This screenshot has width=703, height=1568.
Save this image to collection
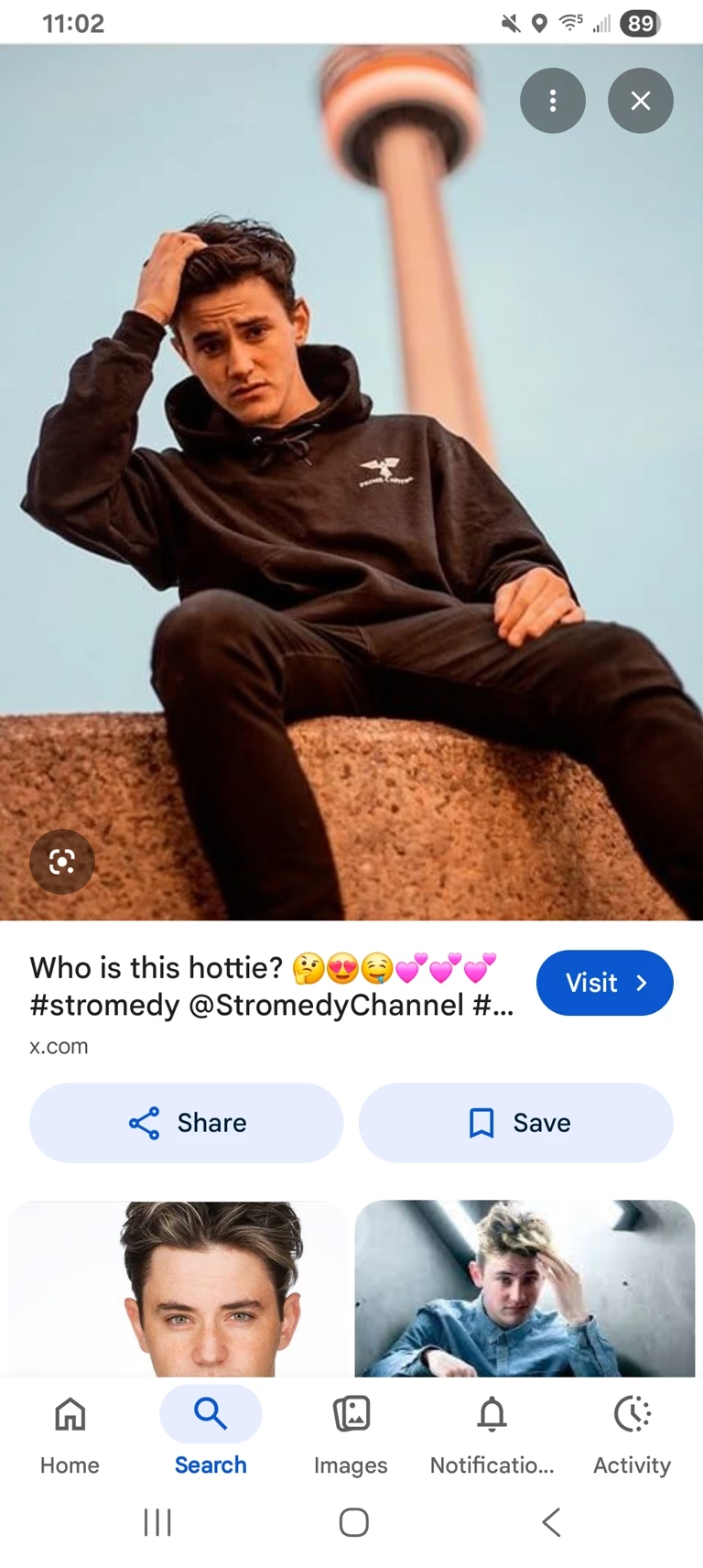[516, 1123]
